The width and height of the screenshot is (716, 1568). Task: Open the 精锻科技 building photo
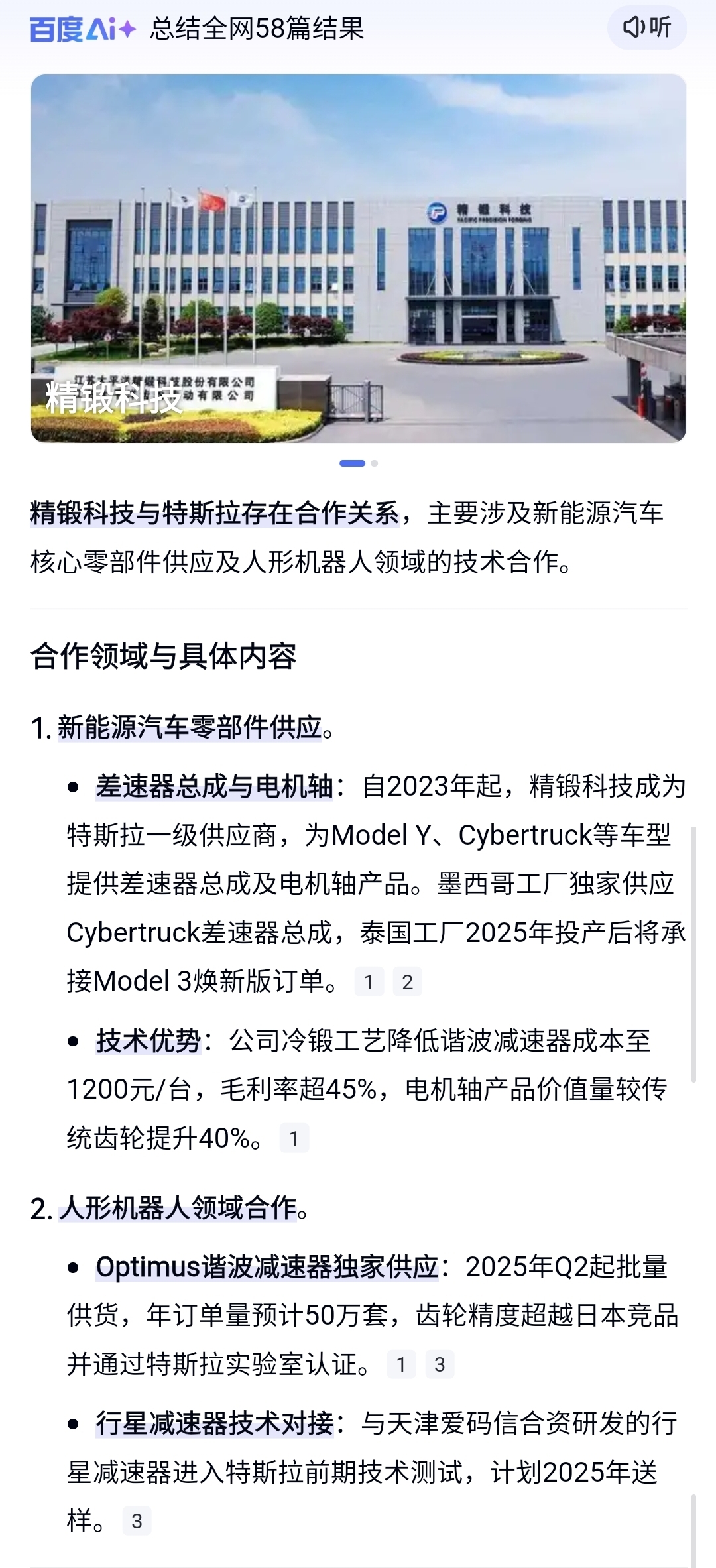[358, 258]
